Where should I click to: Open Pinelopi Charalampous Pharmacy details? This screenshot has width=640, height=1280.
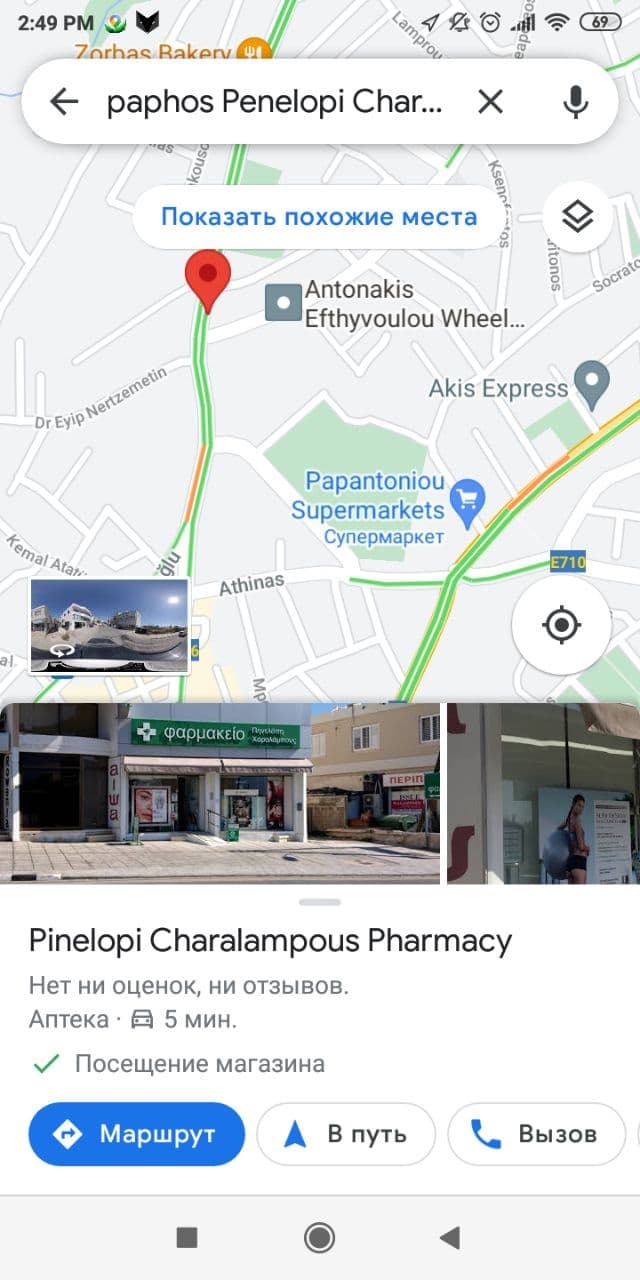tap(270, 941)
